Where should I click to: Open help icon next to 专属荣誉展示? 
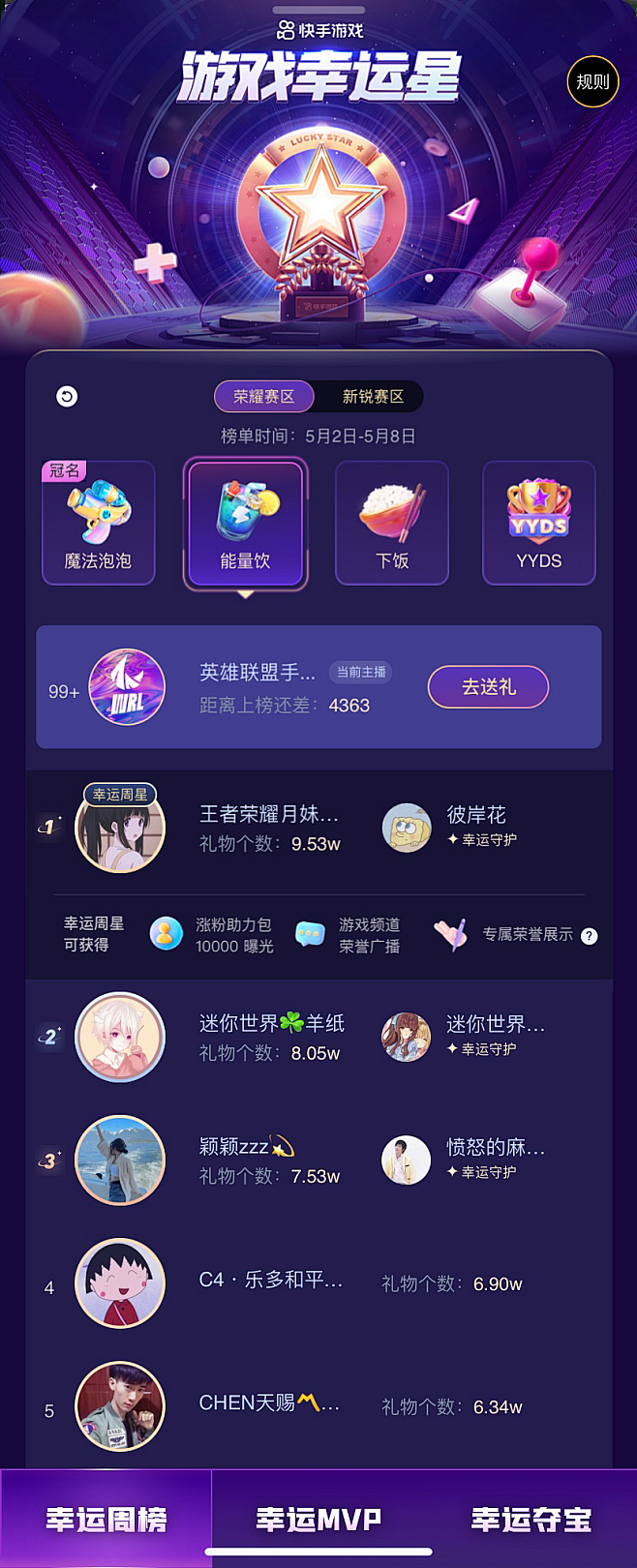point(589,936)
